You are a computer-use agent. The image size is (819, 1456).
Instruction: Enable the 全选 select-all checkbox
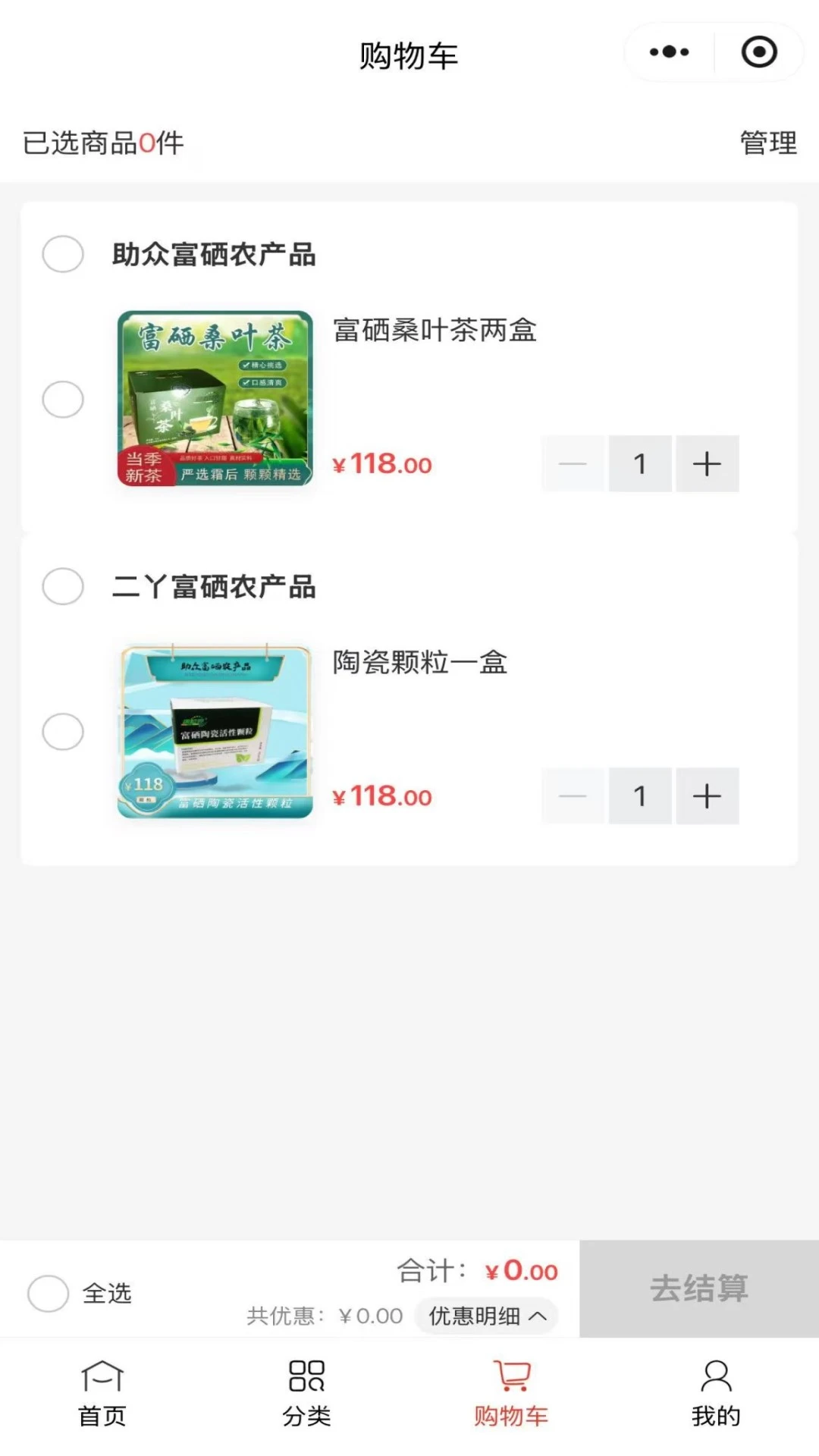pyautogui.click(x=48, y=1294)
